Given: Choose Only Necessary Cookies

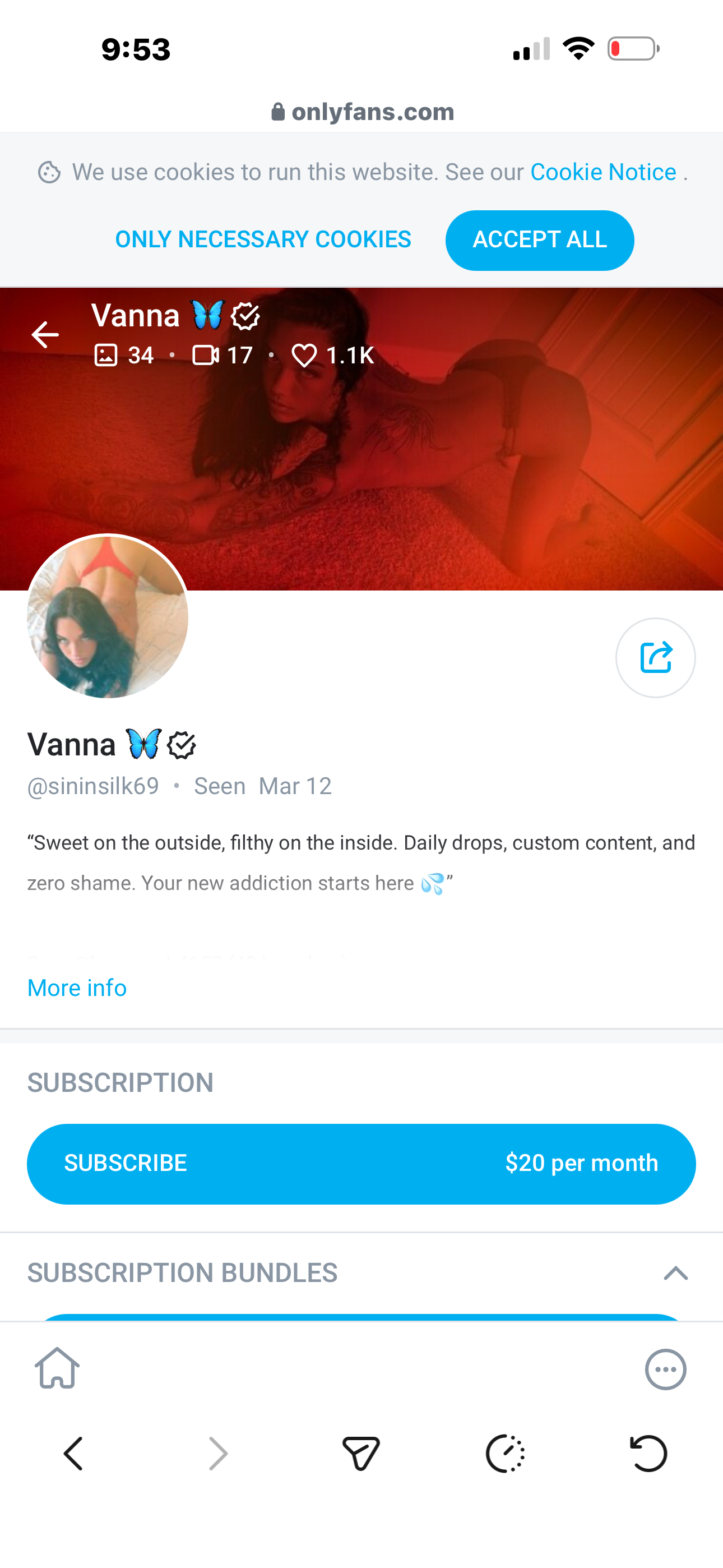Looking at the screenshot, I should point(263,240).
